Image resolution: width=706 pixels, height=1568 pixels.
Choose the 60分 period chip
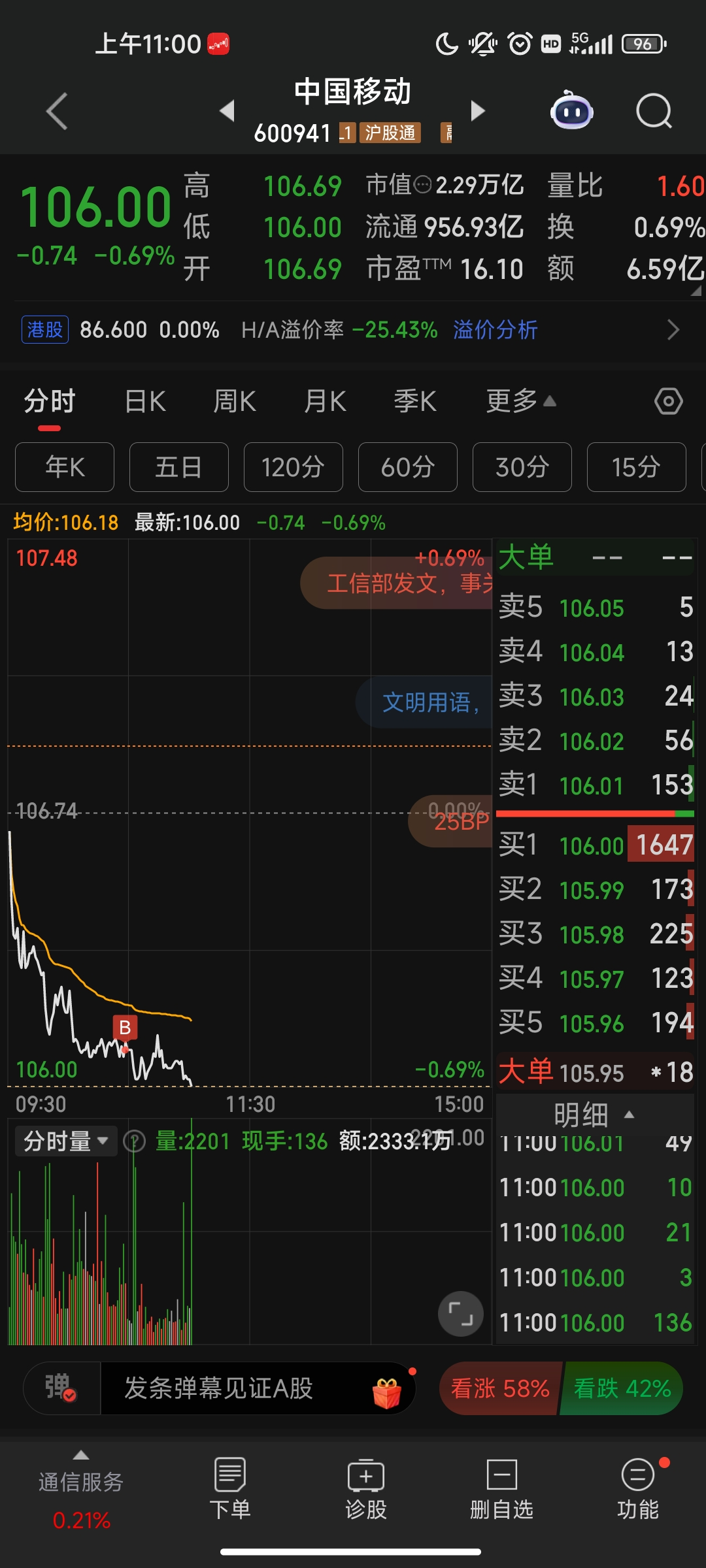coord(407,467)
